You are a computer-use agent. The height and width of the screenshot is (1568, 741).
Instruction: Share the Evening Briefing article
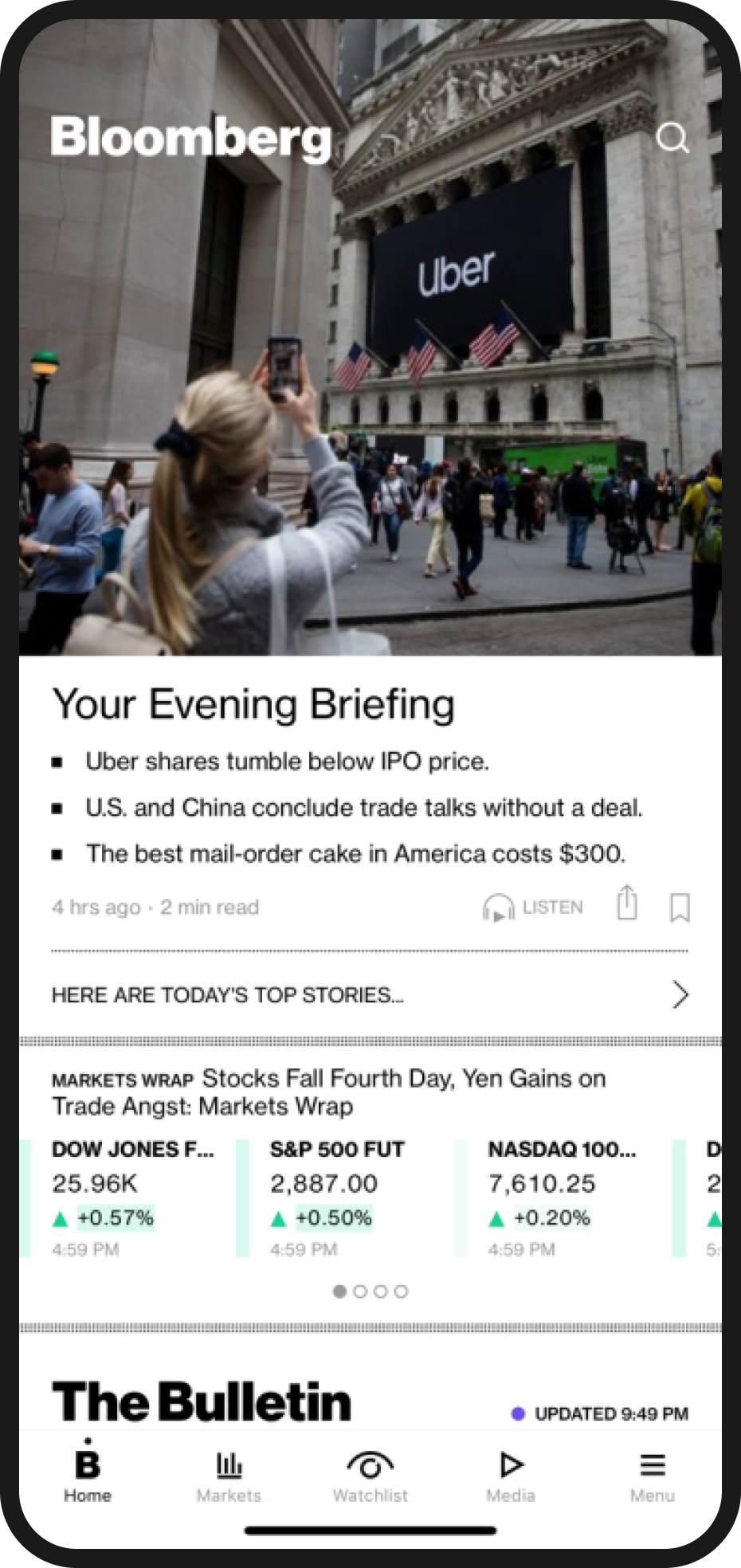point(627,904)
